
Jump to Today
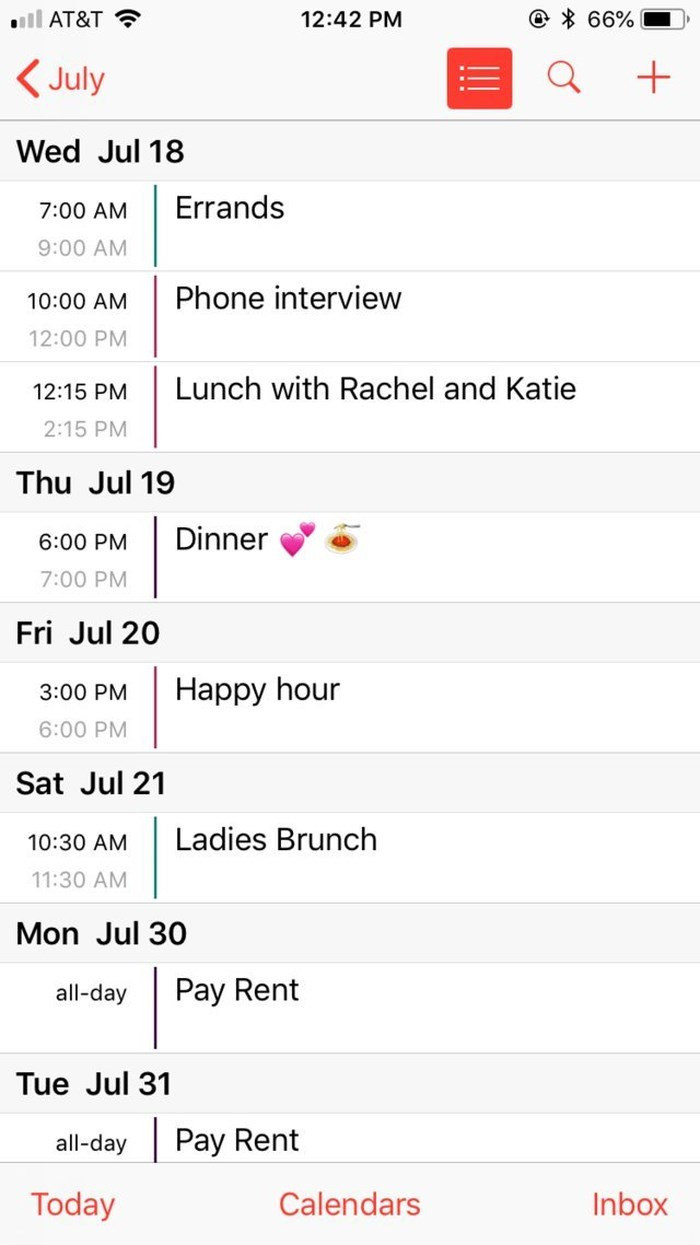(72, 1204)
